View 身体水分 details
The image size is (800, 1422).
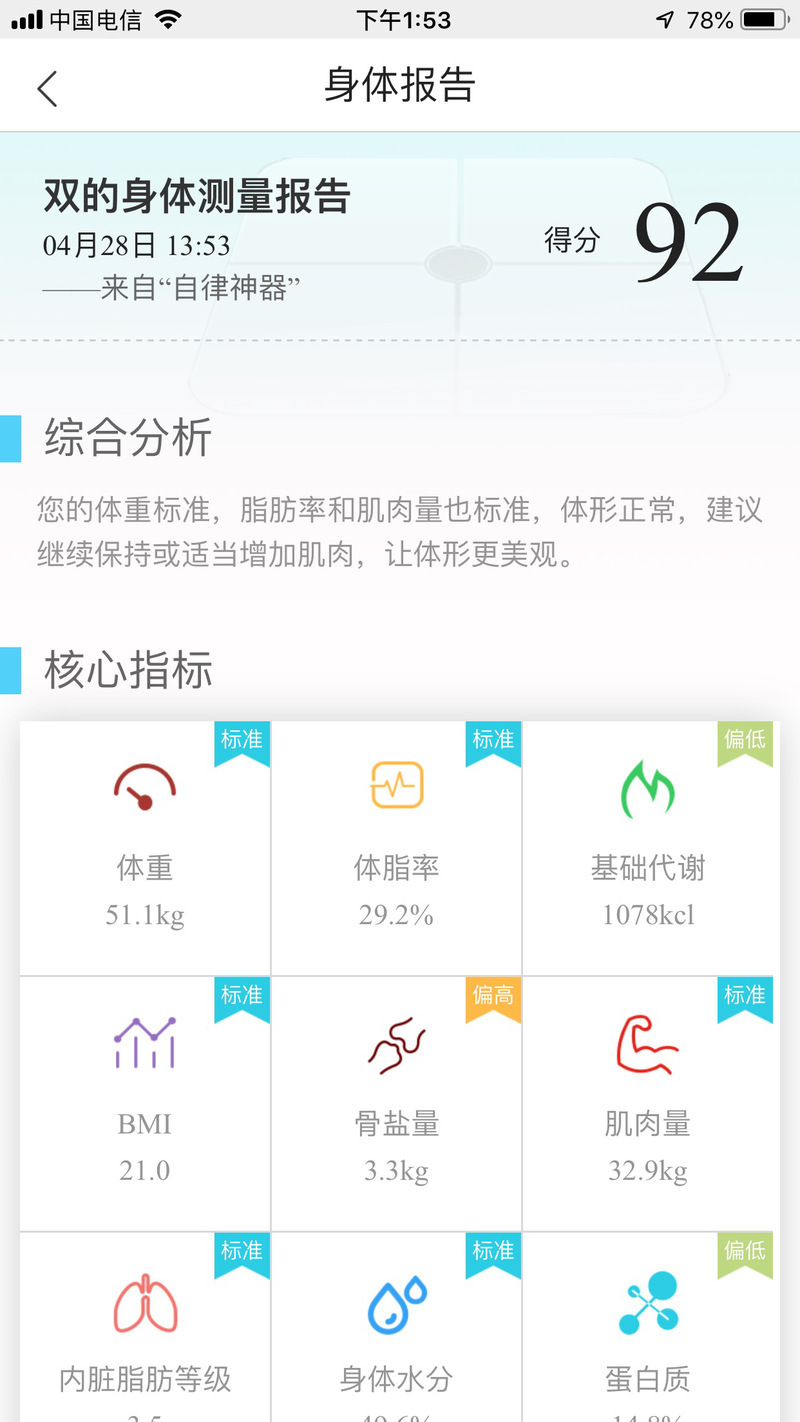tap(396, 1327)
